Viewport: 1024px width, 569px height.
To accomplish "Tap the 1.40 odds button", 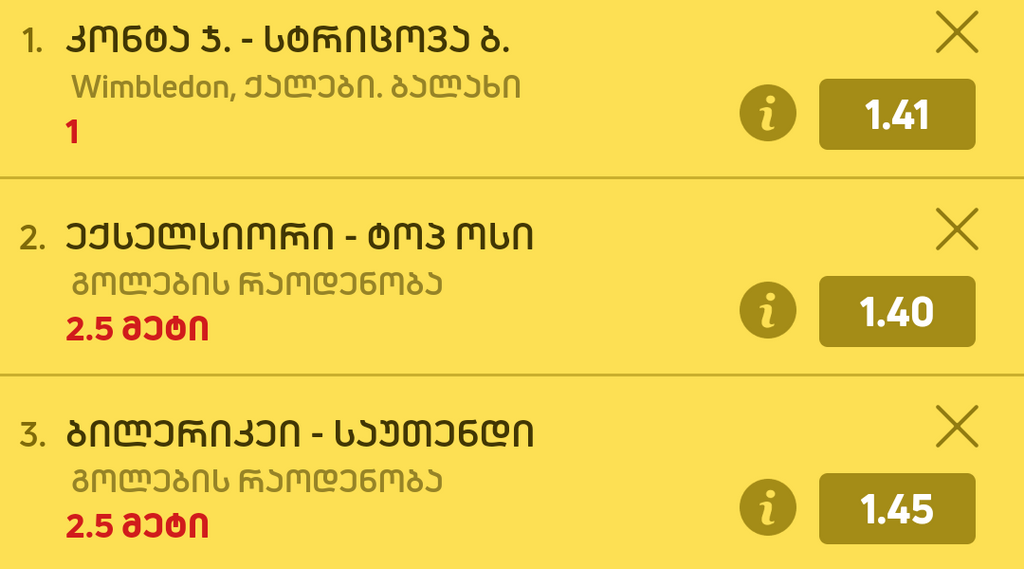I will coord(897,312).
